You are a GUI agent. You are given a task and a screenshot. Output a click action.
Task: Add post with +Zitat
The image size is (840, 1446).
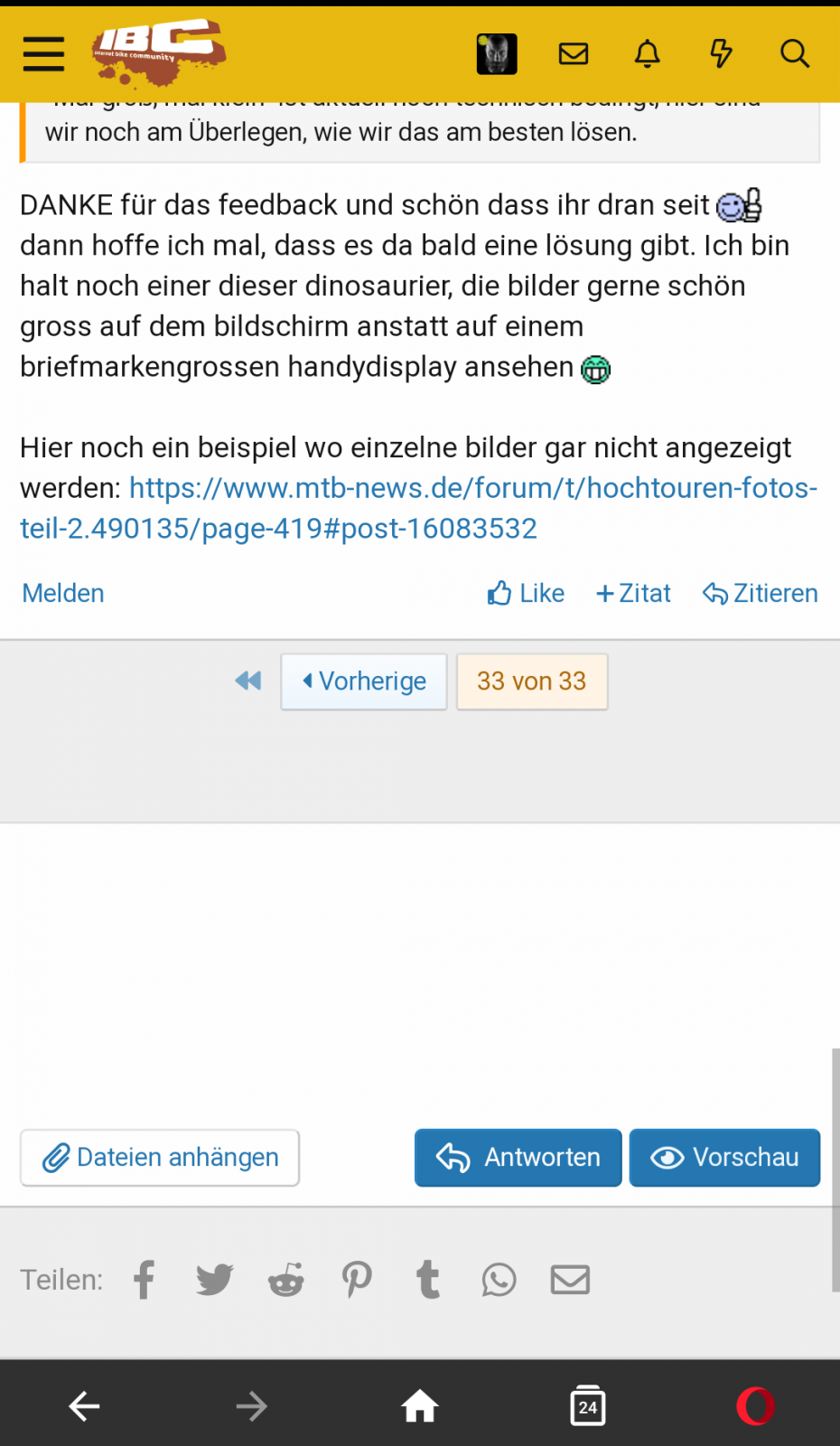pyautogui.click(x=634, y=593)
